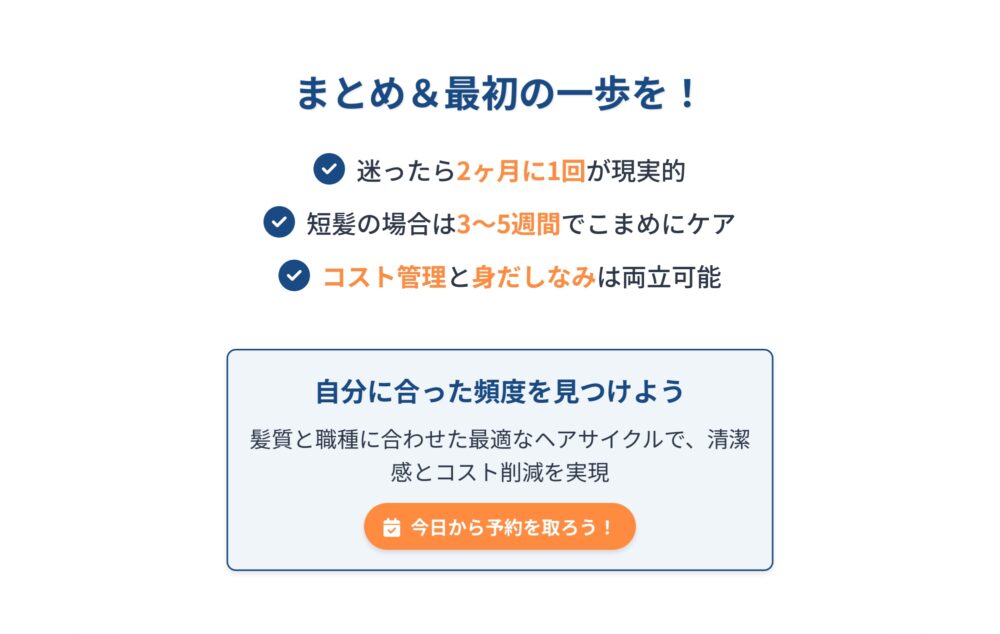The image size is (1000, 634).
Task: Tap the 今日から予約を取ろう！ button
Action: (499, 527)
